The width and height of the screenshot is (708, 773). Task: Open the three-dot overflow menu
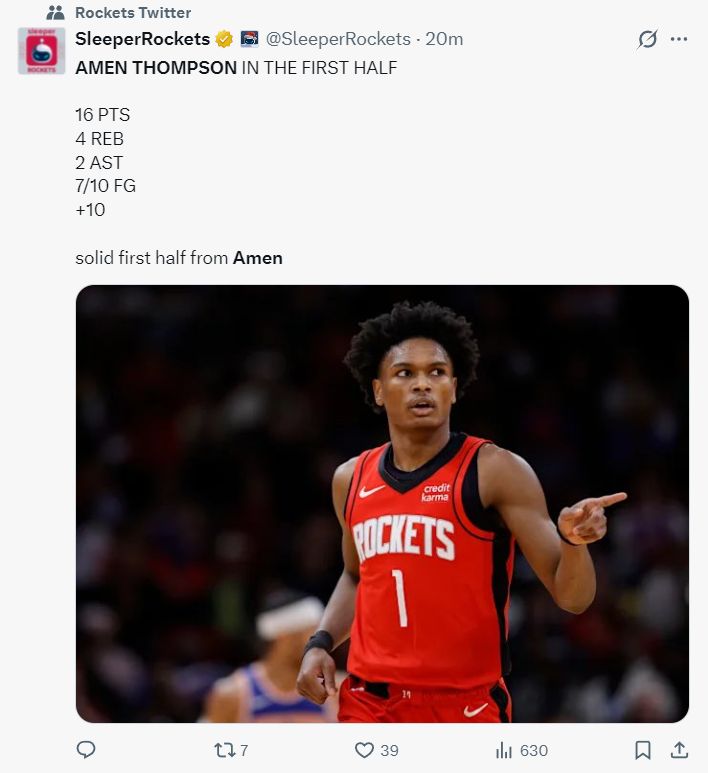click(679, 39)
